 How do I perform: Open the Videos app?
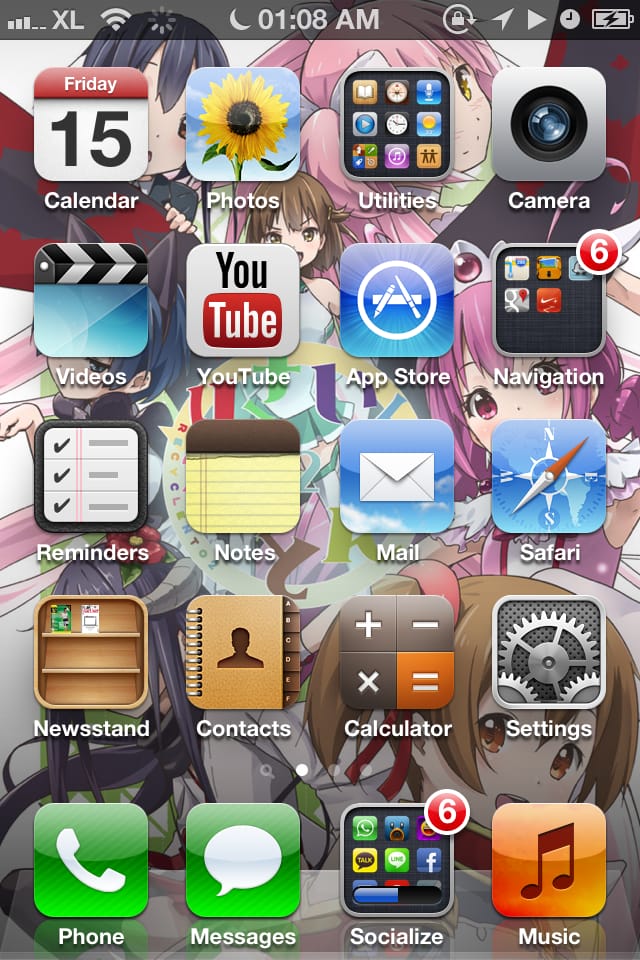91,300
